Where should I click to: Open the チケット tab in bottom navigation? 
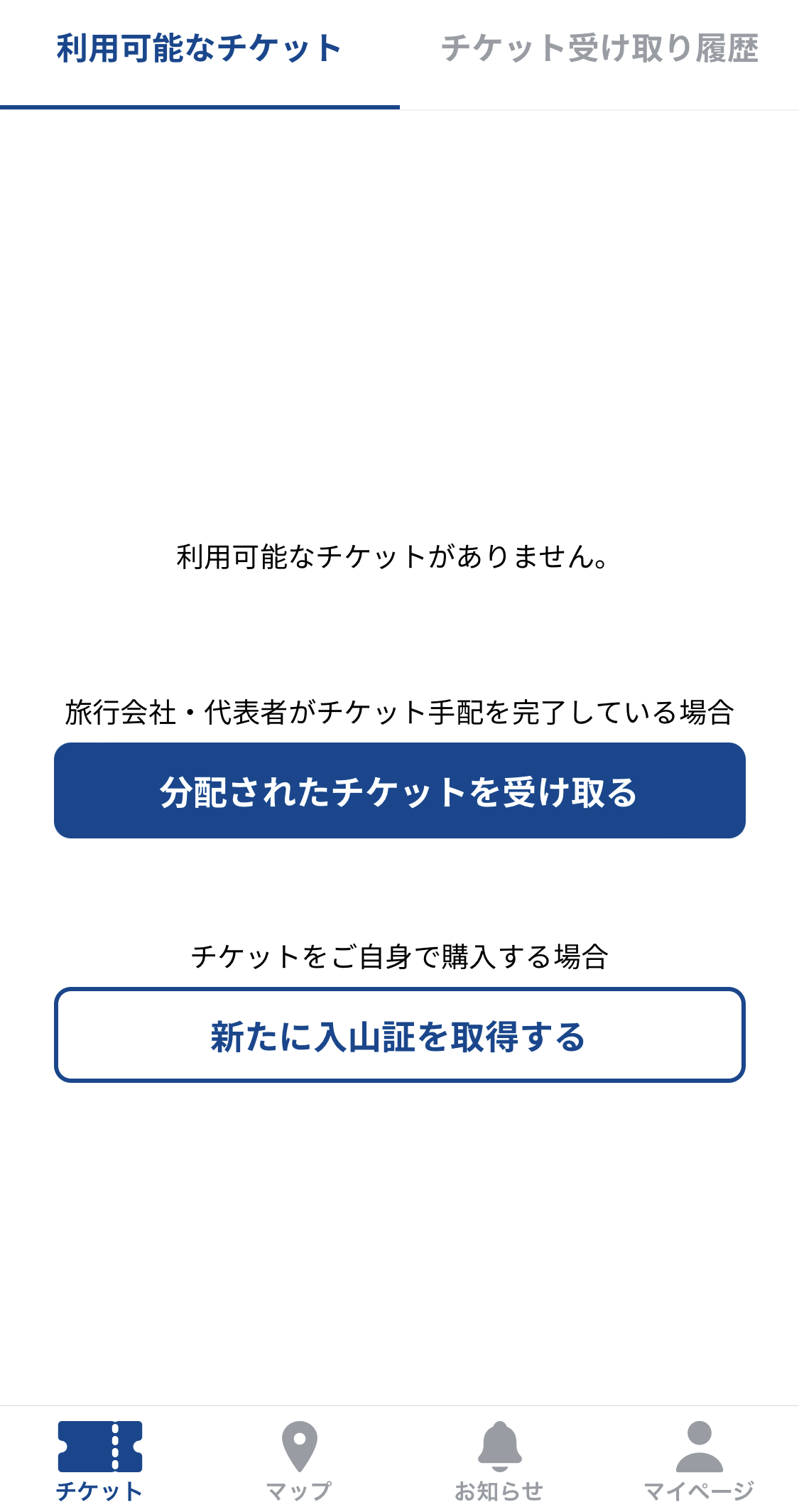(x=99, y=1460)
